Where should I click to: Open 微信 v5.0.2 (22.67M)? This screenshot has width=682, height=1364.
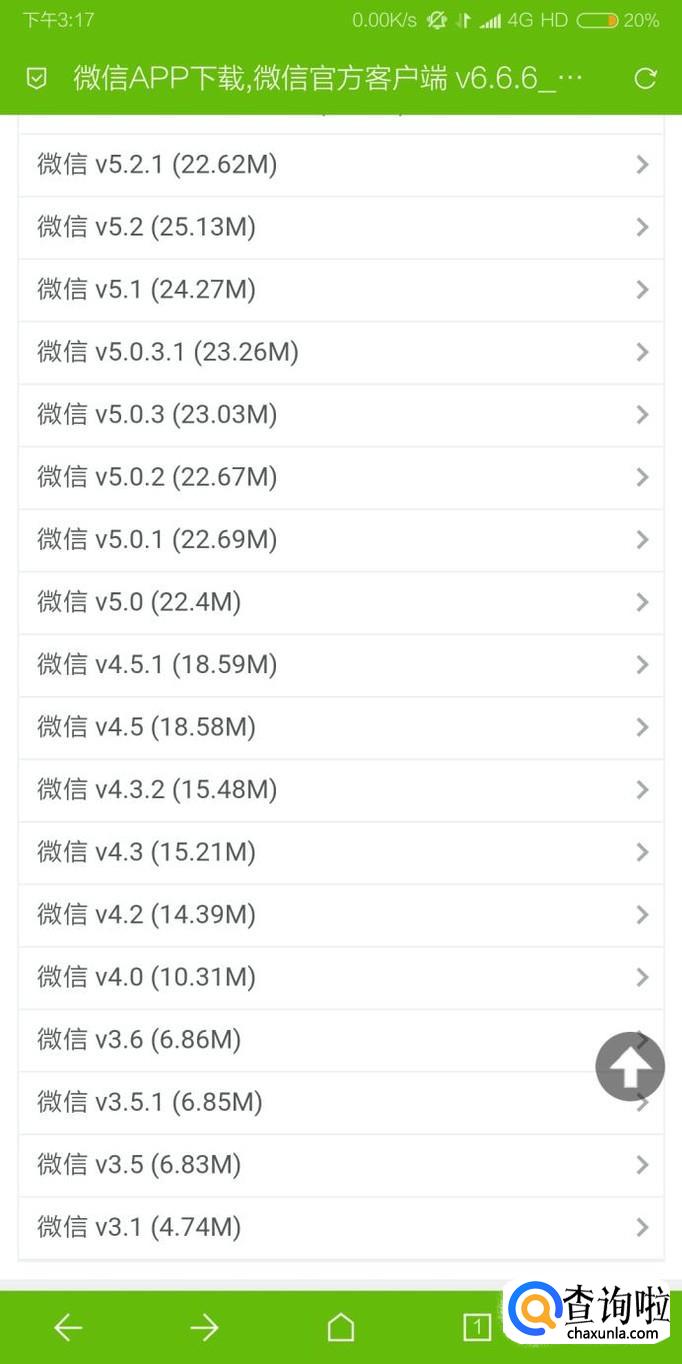[340, 477]
